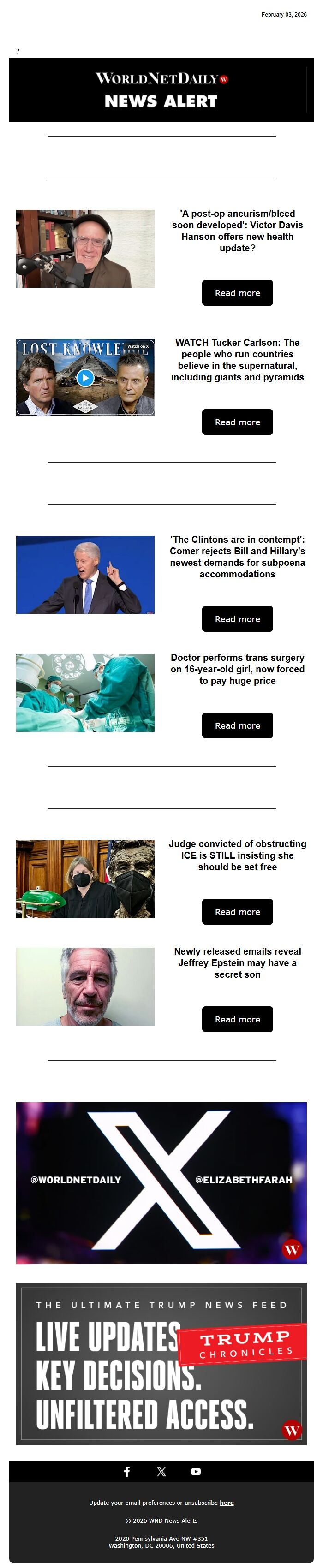
Task: Visit the WND X profile icon in footer
Action: (161, 1471)
